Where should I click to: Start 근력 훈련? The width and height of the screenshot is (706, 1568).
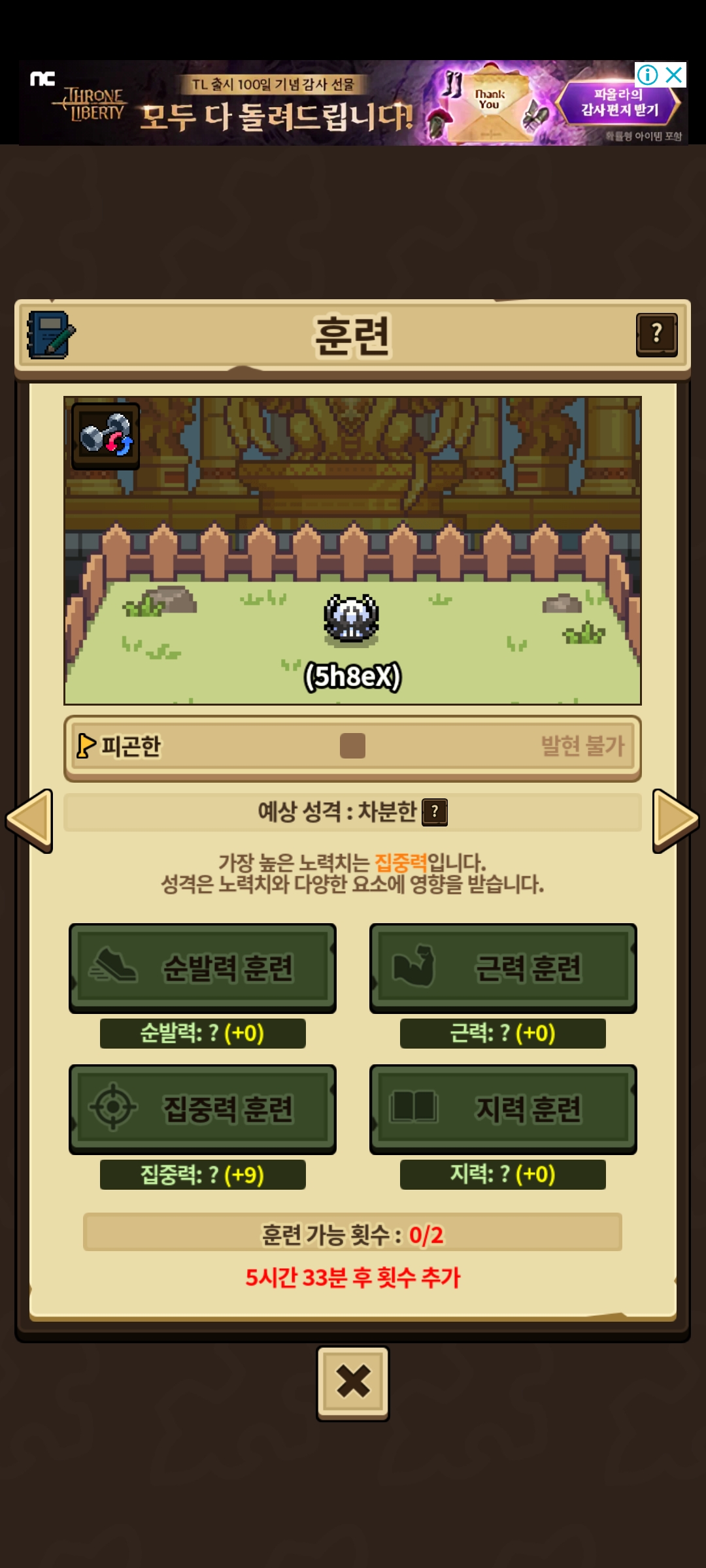tap(503, 968)
